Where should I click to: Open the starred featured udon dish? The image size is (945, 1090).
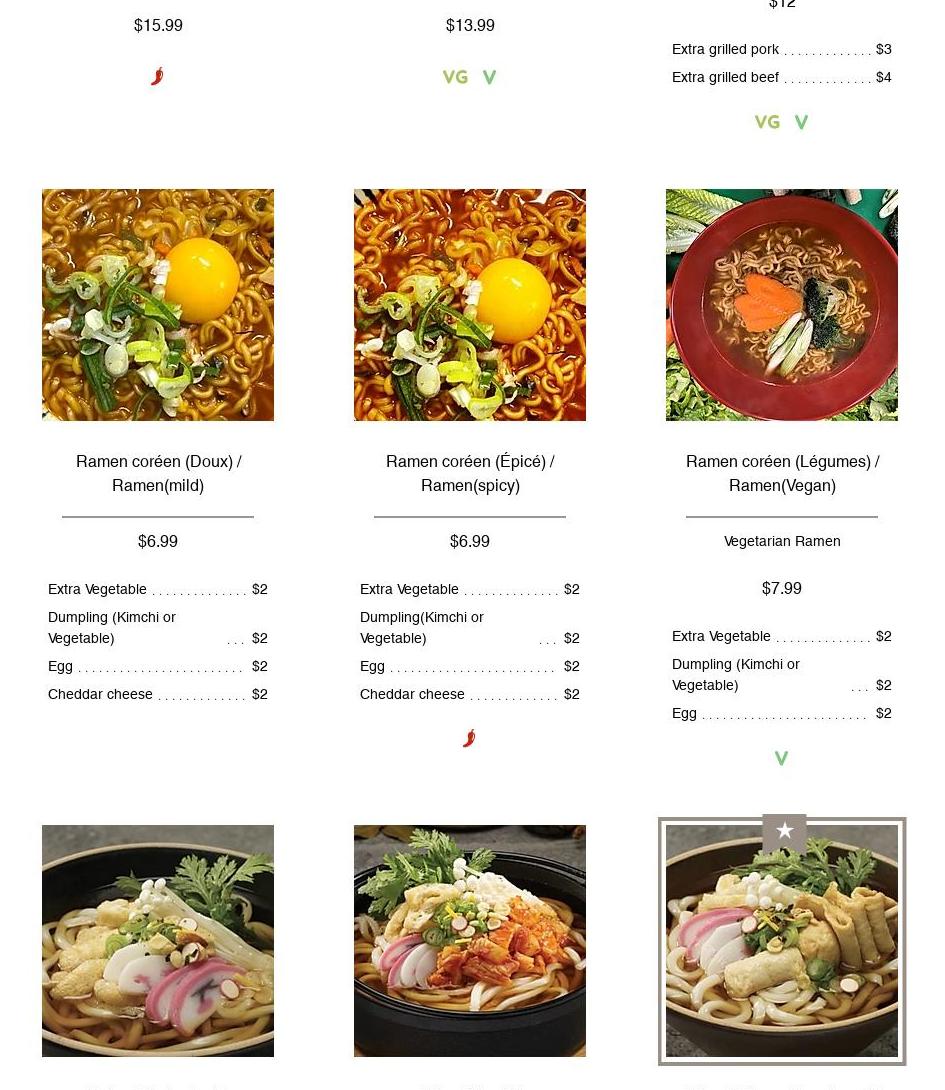[782, 941]
